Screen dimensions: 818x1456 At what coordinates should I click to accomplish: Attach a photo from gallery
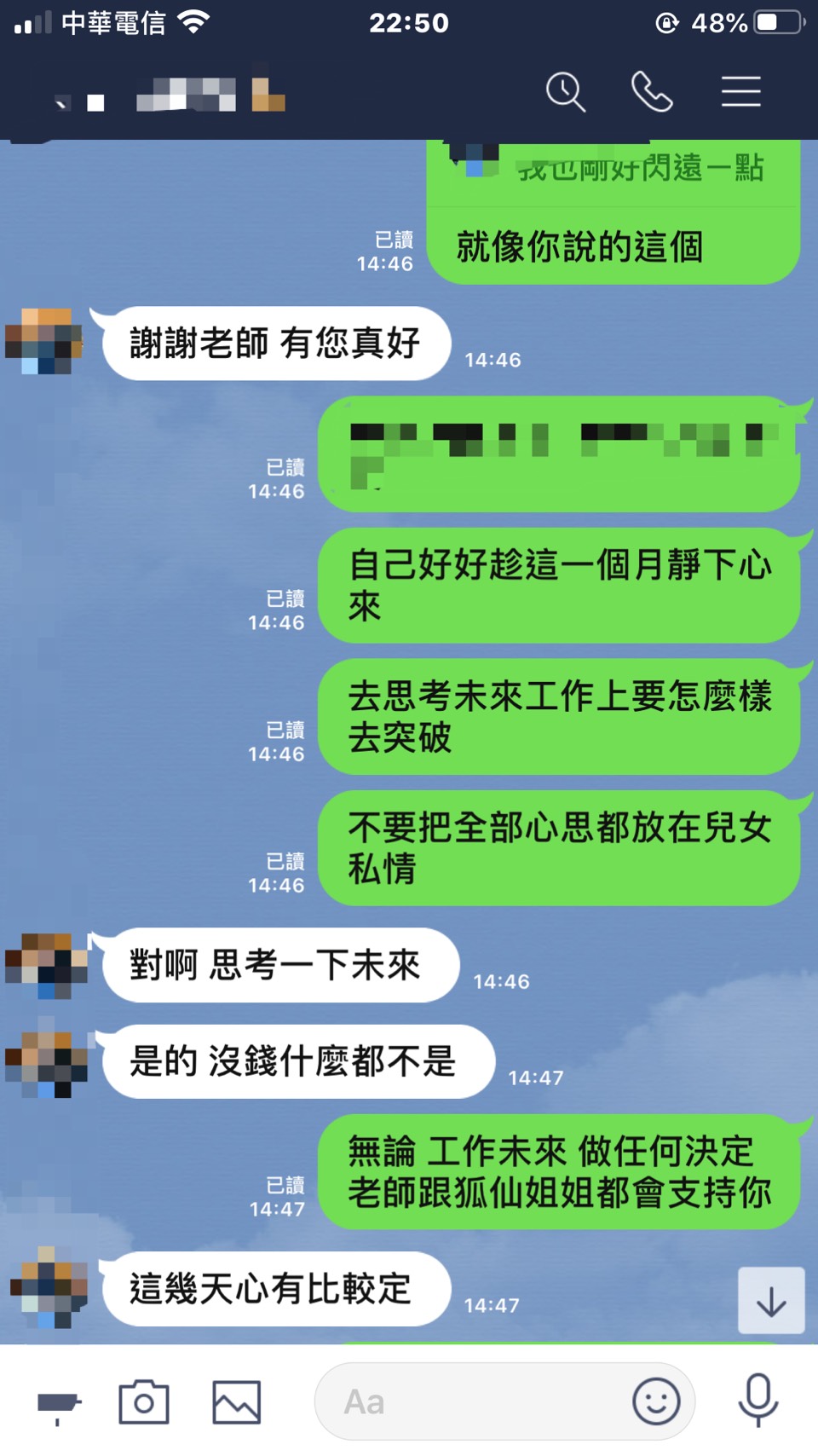tap(236, 1402)
